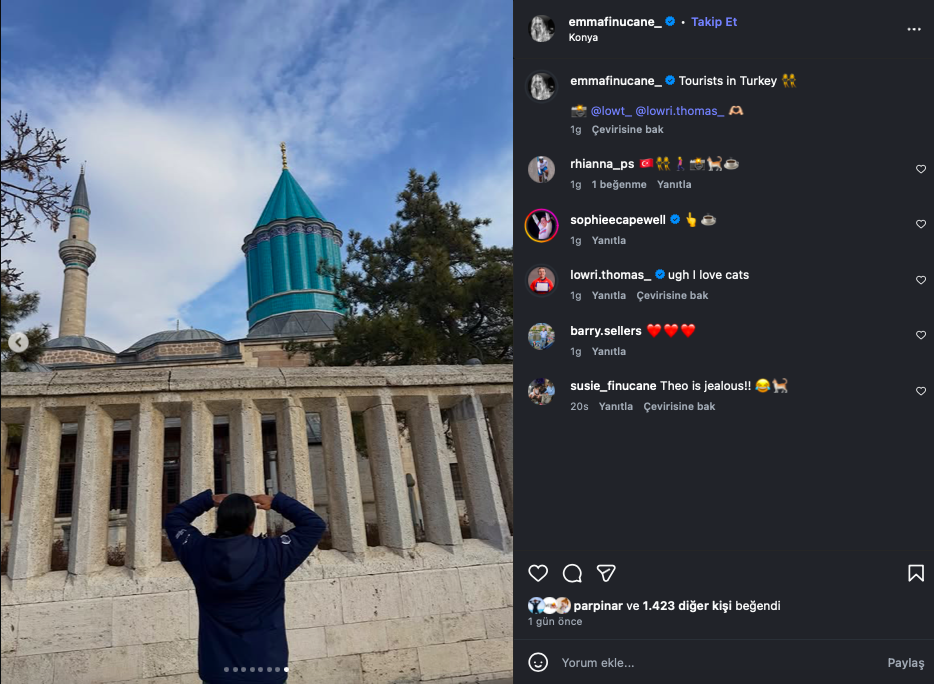Follow emmafinucane_ via Takip Et

pyautogui.click(x=714, y=21)
